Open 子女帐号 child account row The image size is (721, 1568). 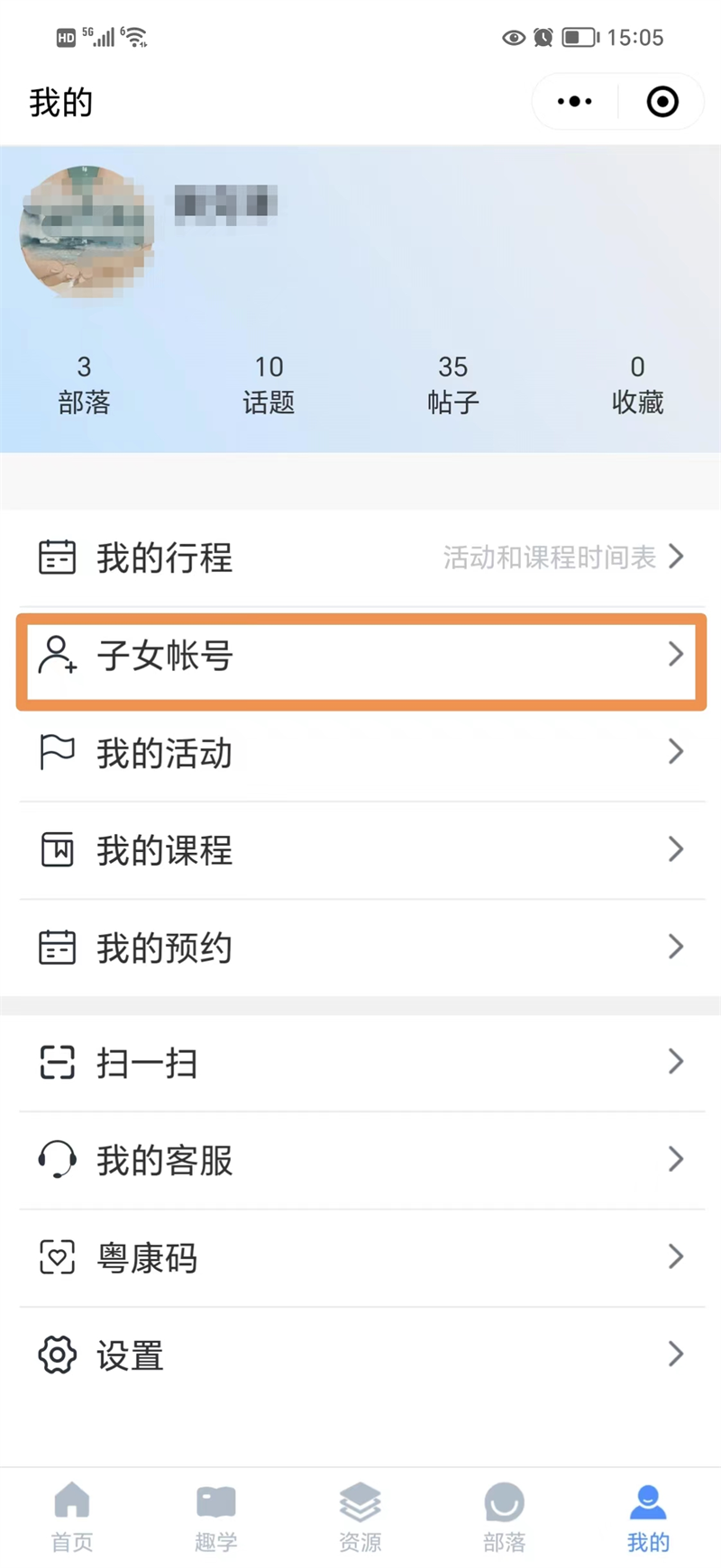tap(360, 656)
